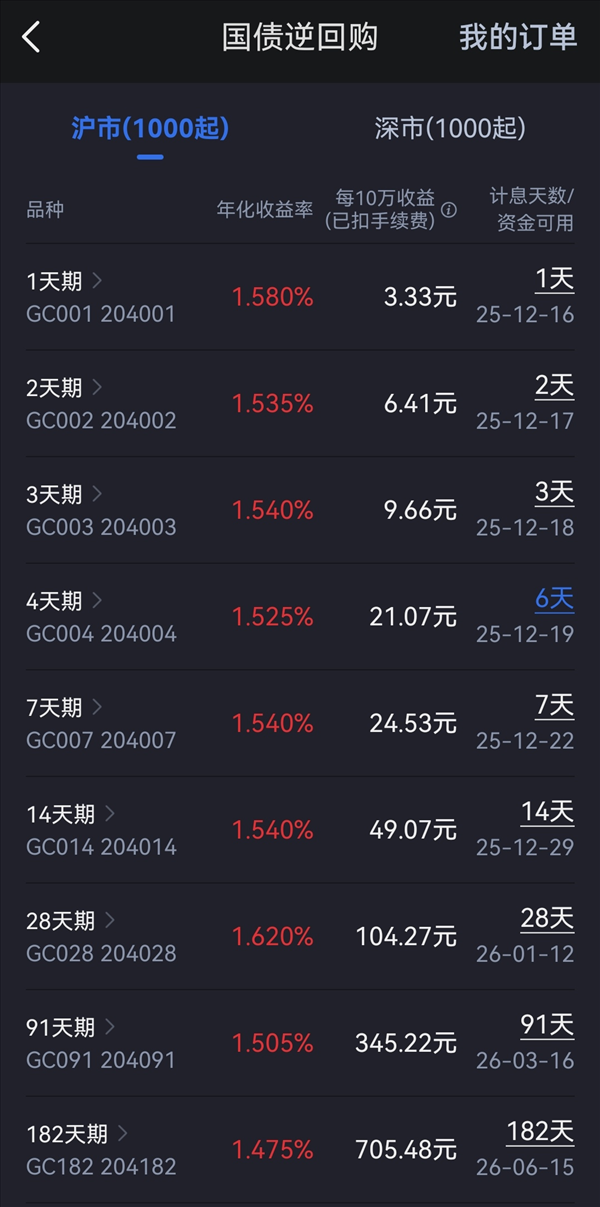This screenshot has width=600, height=1207.
Task: Show info about 每10万收益 calculation
Action: tap(449, 210)
